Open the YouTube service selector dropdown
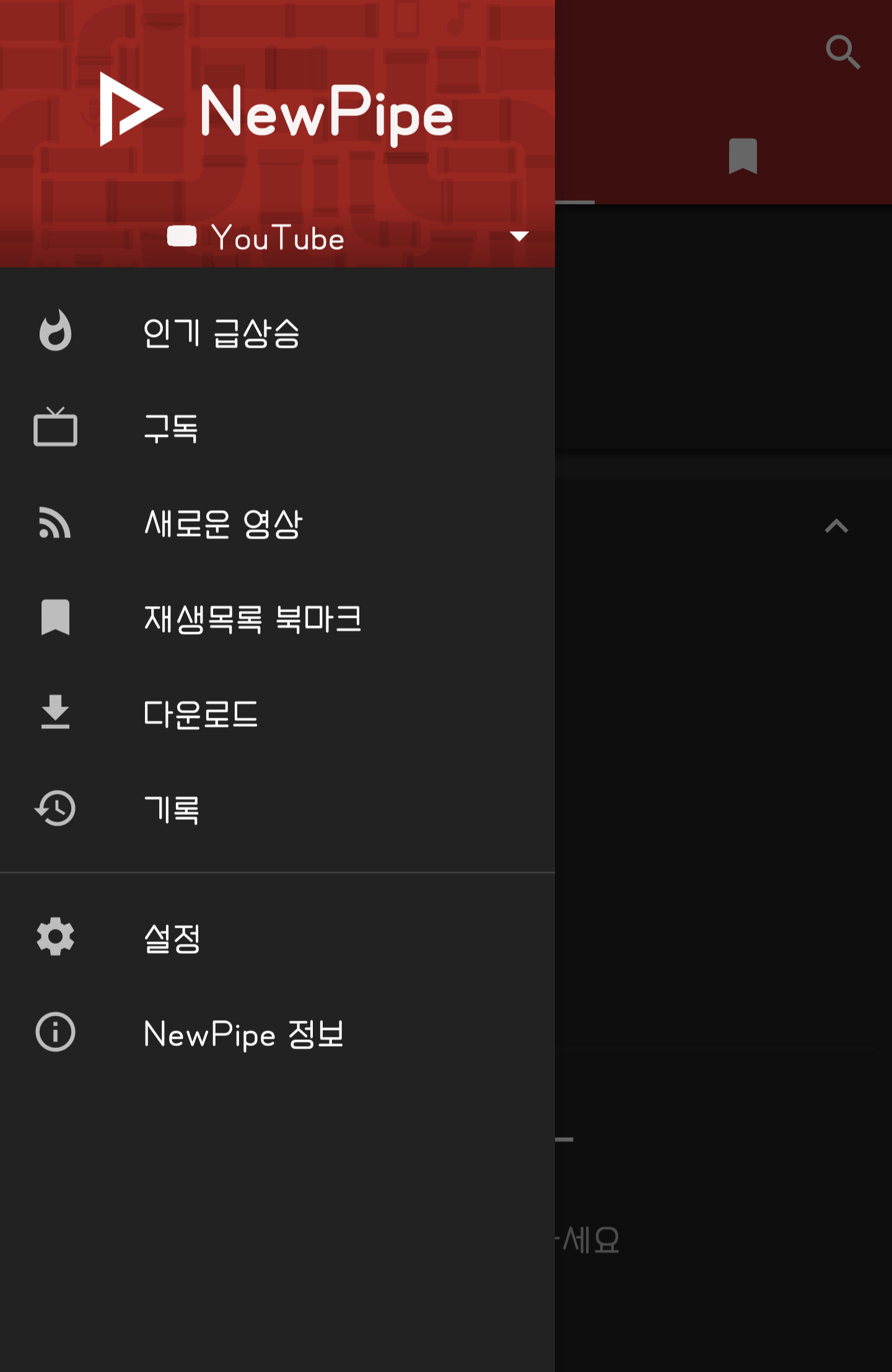The width and height of the screenshot is (892, 1372). pyautogui.click(x=279, y=237)
